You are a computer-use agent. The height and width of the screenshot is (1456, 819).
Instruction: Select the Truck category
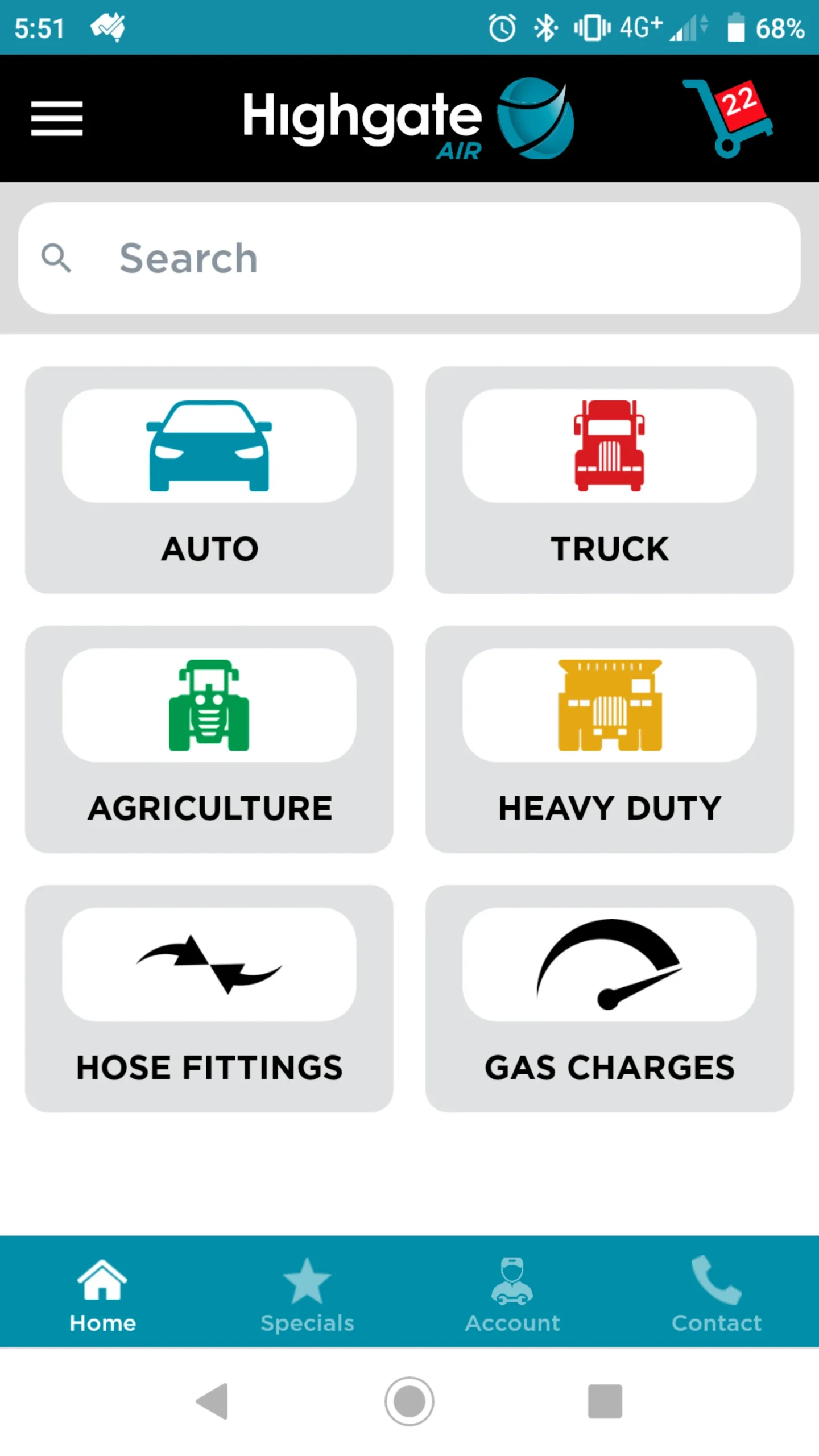pyautogui.click(x=610, y=479)
